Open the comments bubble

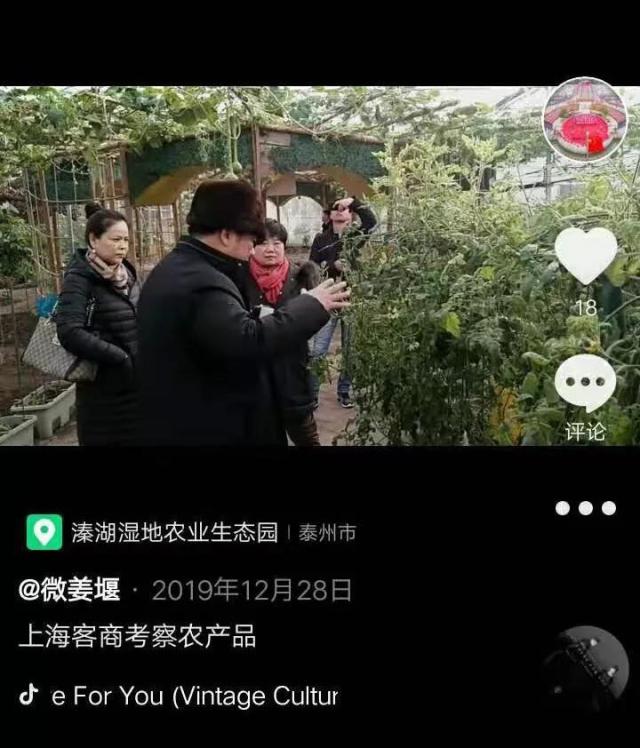pos(585,385)
